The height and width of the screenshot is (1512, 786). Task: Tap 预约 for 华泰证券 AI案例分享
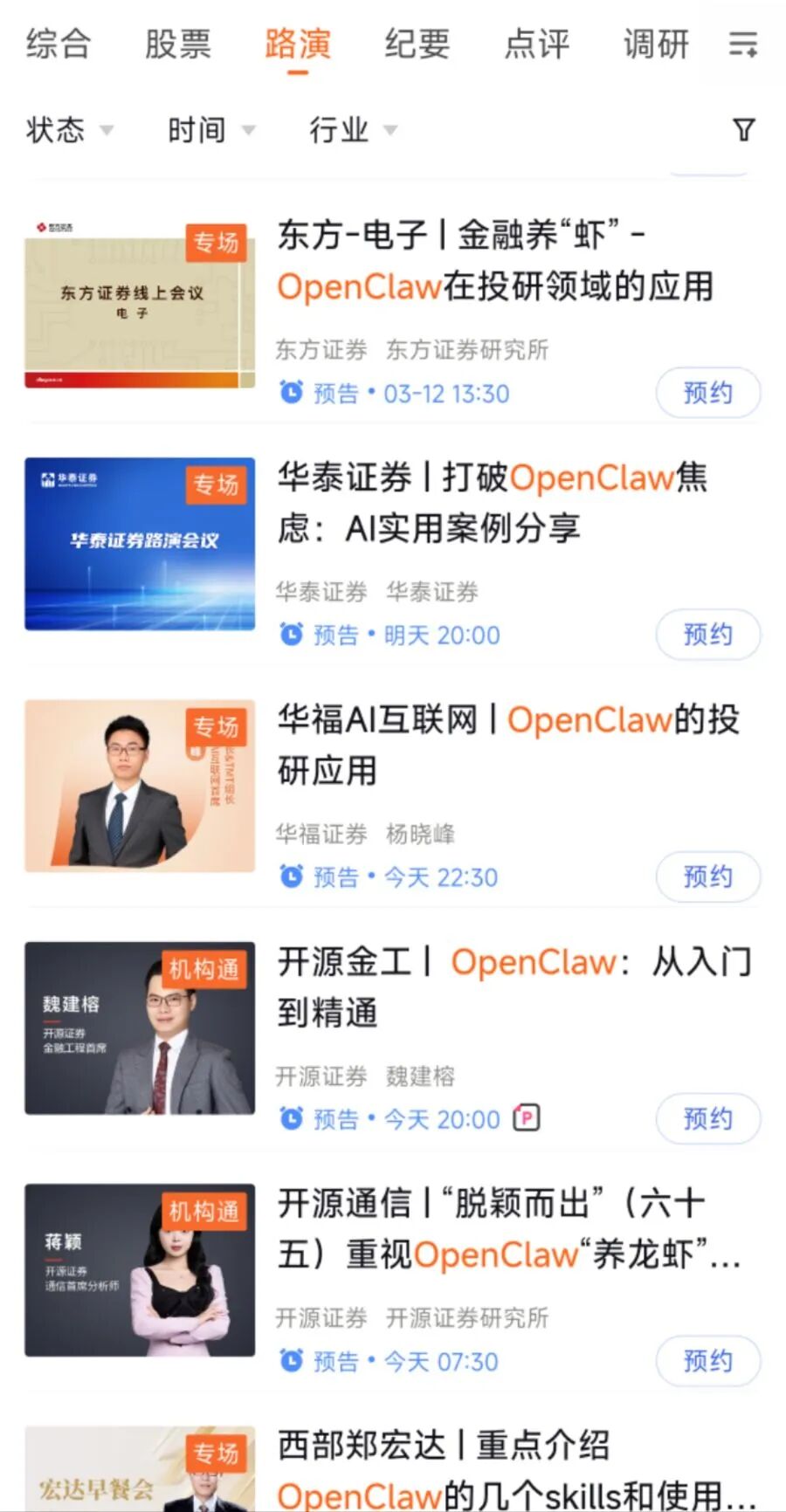(707, 635)
